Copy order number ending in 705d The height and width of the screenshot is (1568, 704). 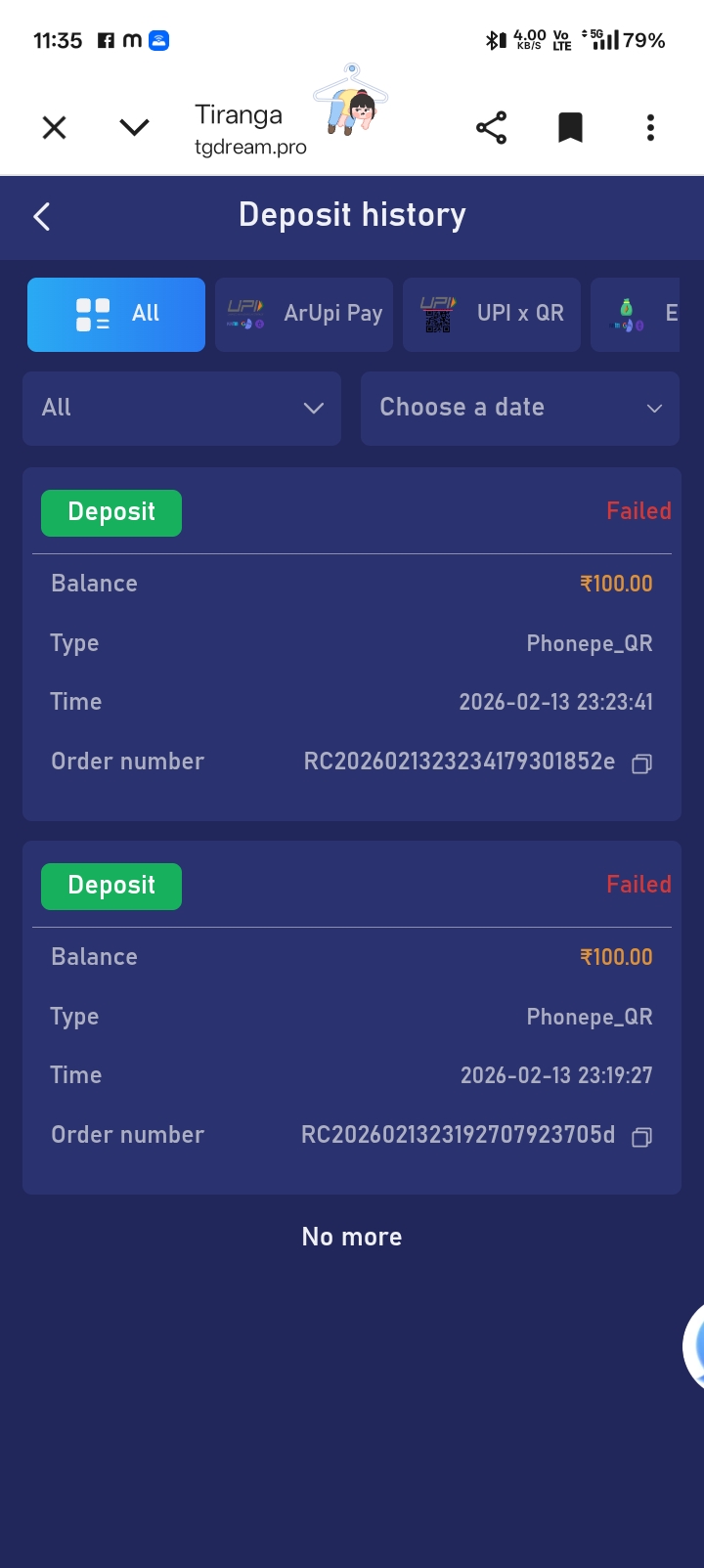point(641,1137)
